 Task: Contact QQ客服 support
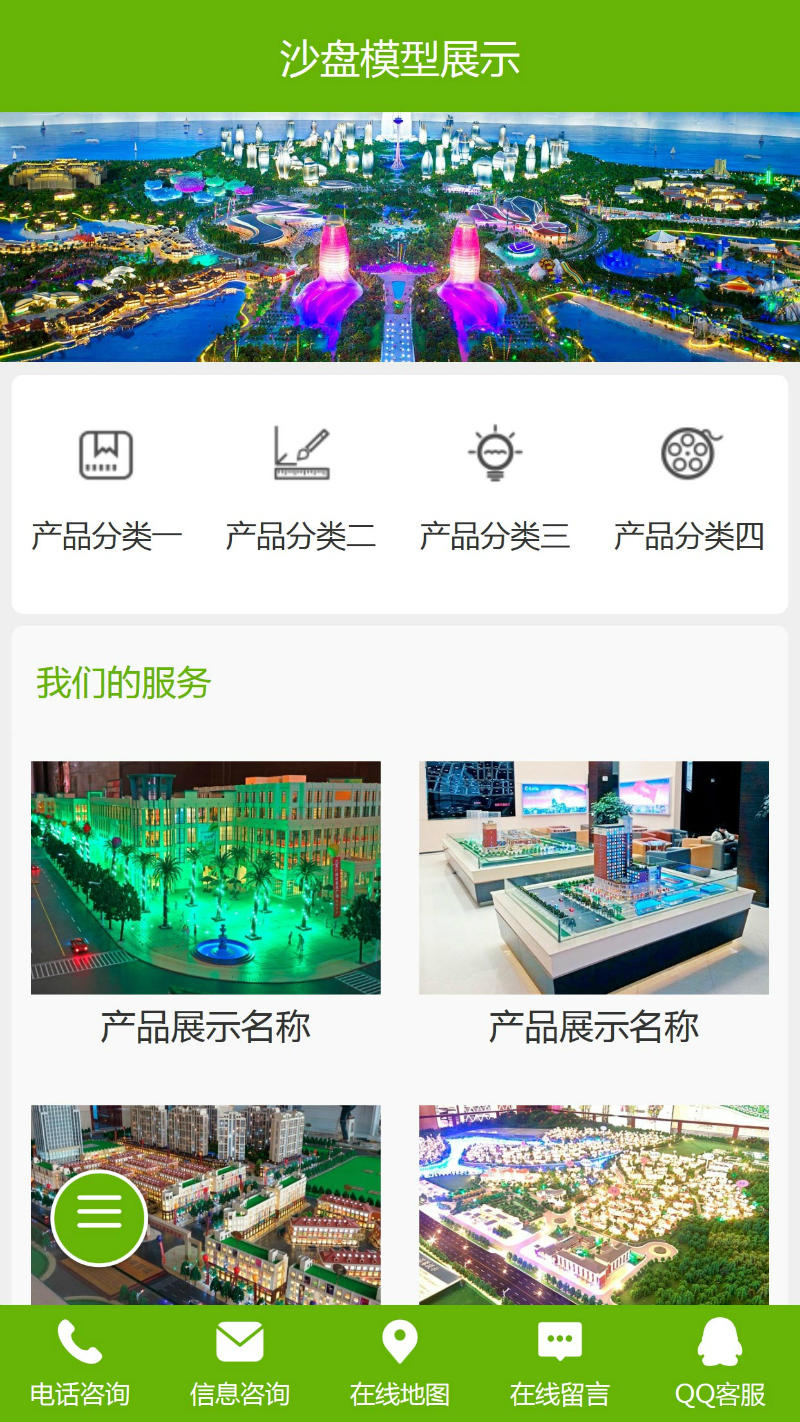pyautogui.click(x=720, y=1363)
